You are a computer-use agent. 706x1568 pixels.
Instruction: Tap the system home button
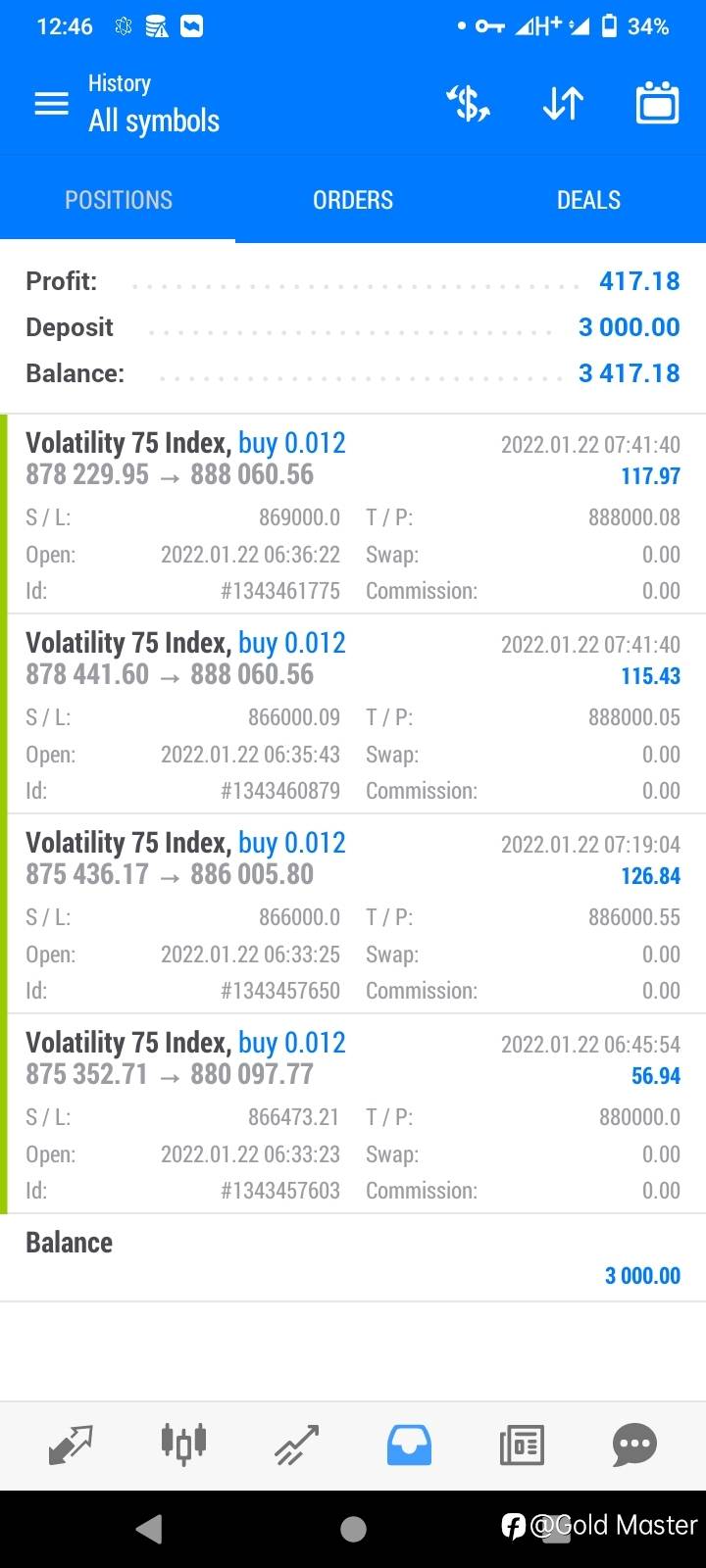(353, 1529)
